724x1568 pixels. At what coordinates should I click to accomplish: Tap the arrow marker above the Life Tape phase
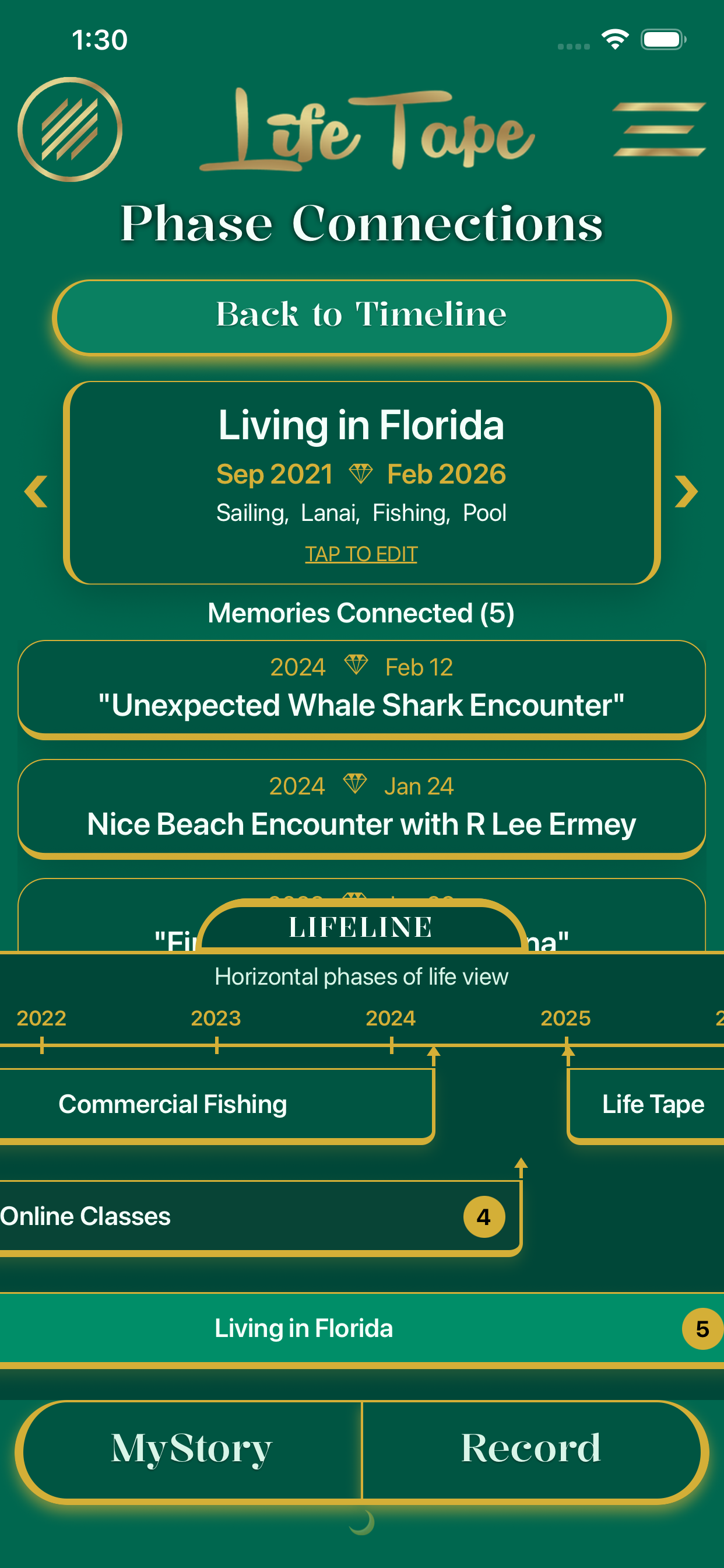[568, 1052]
